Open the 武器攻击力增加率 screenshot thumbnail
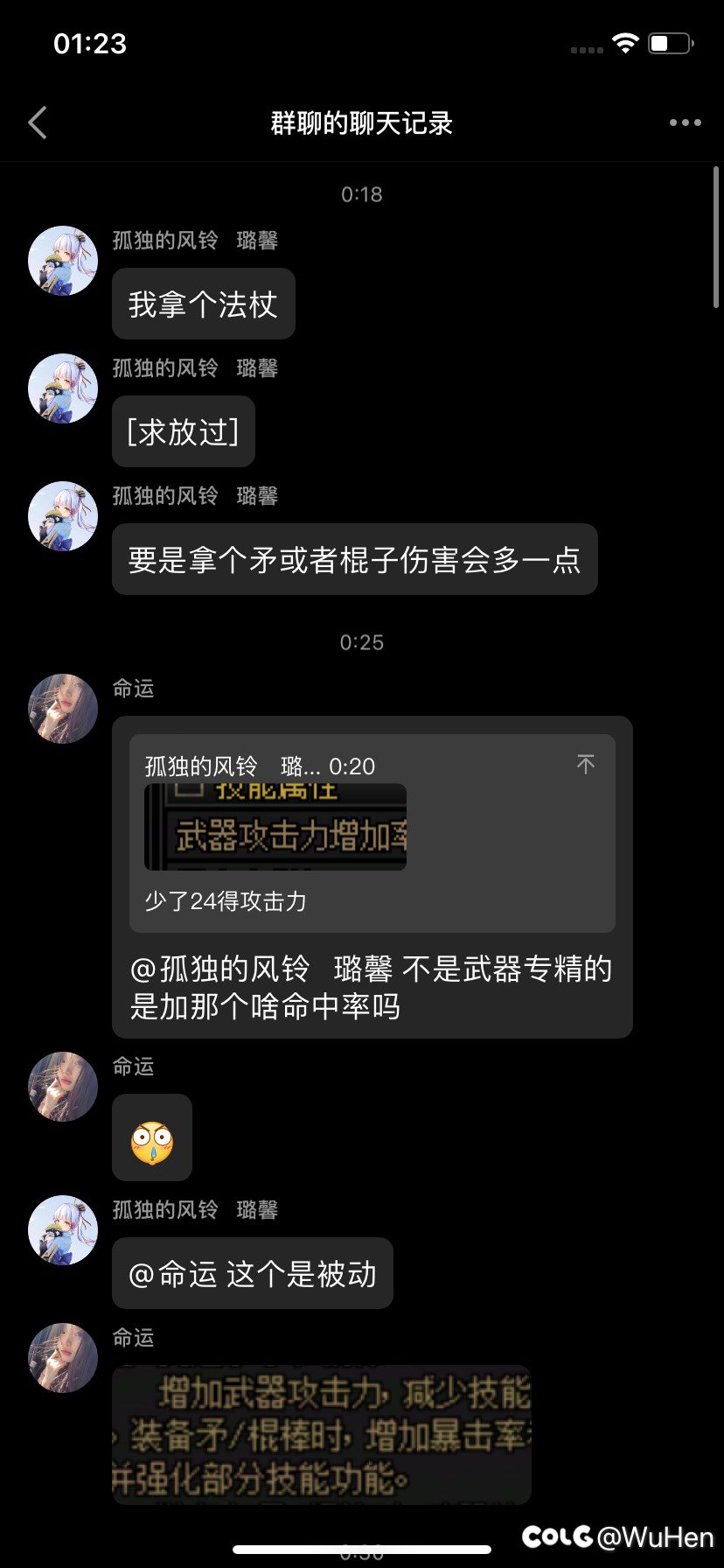 pyautogui.click(x=275, y=827)
